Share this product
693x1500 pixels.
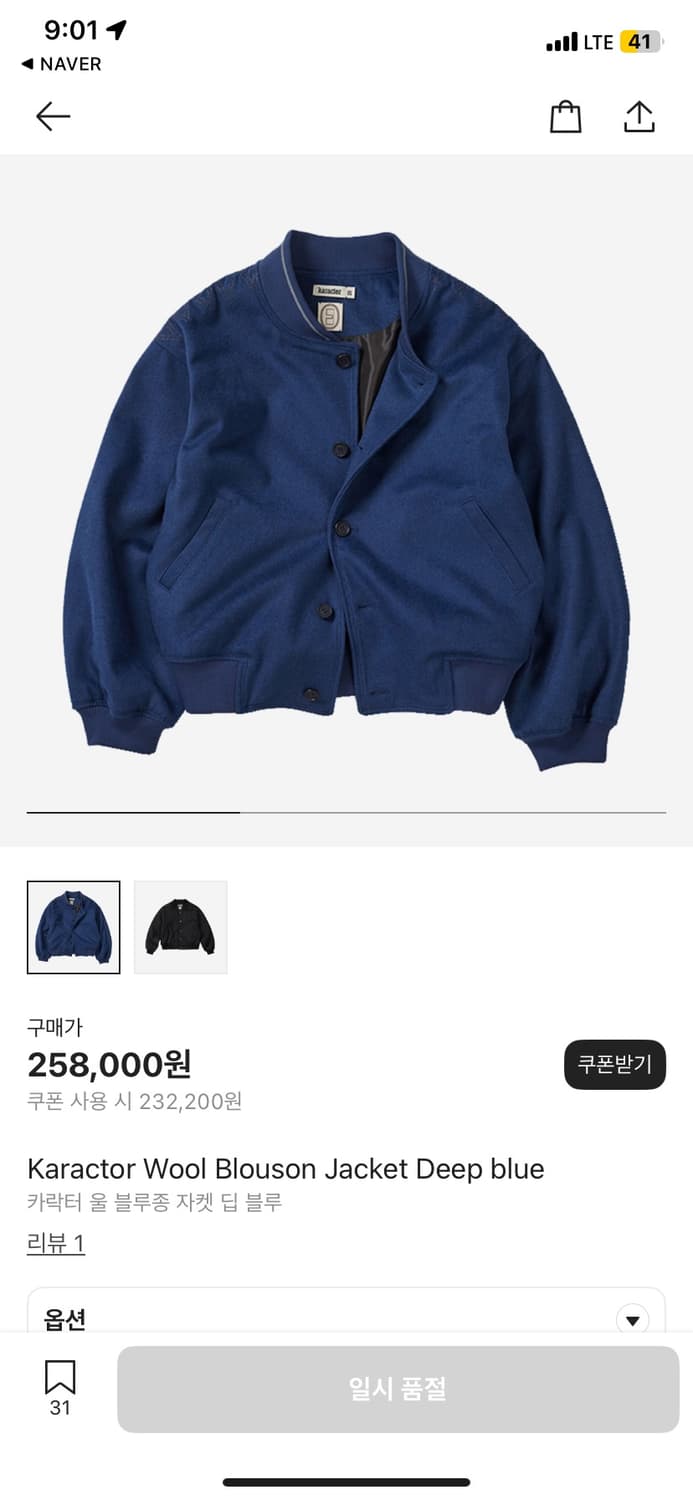(x=638, y=117)
